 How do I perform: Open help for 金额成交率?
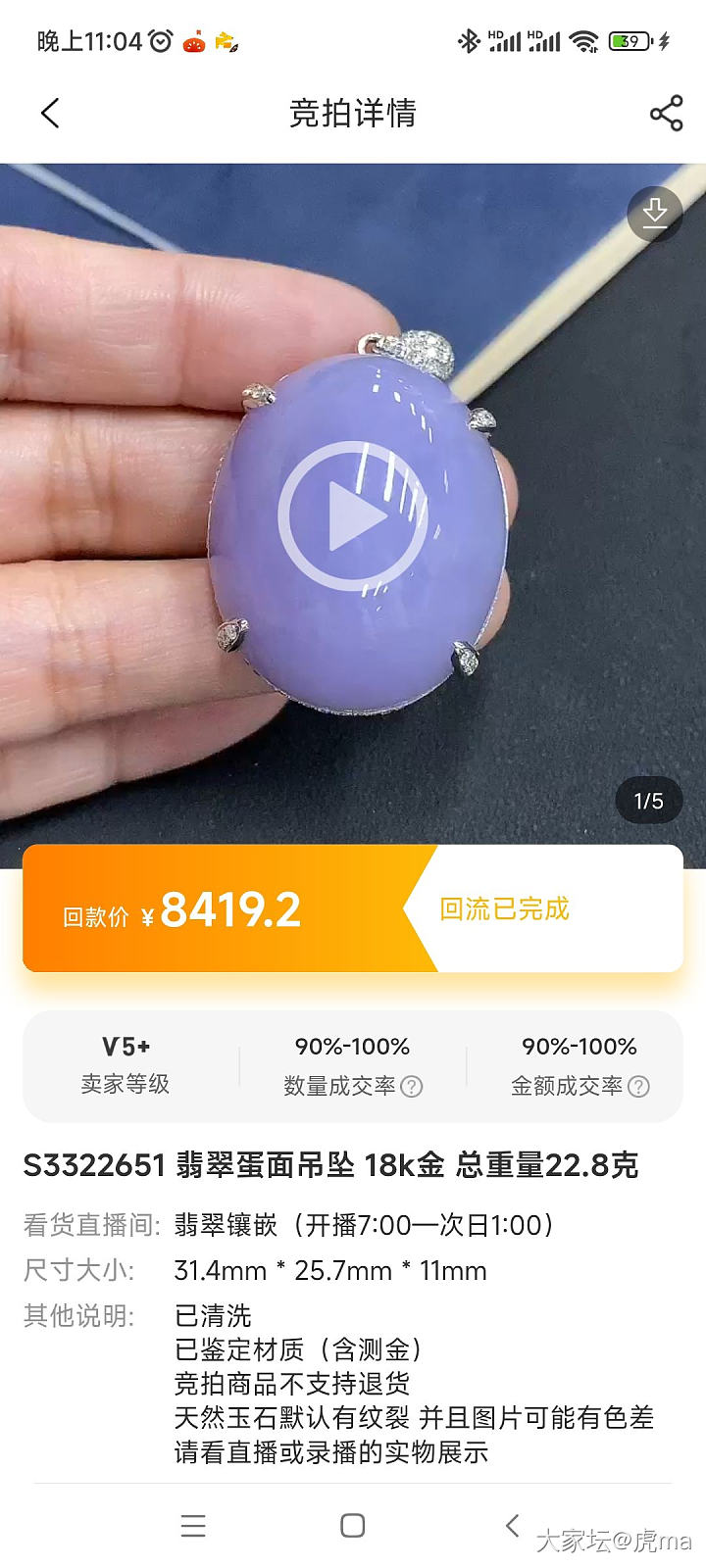coord(638,1086)
